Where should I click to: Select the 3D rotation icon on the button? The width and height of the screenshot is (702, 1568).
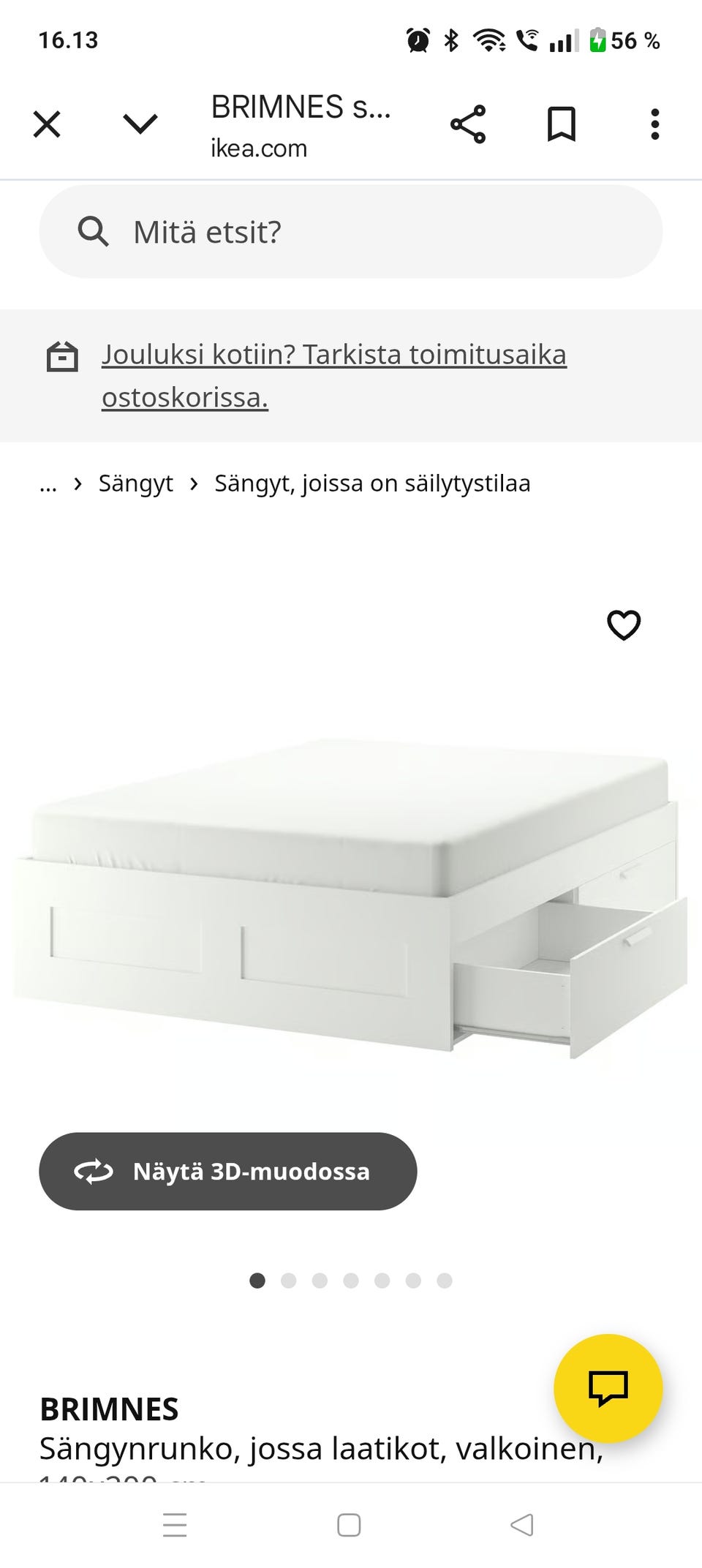[94, 1171]
